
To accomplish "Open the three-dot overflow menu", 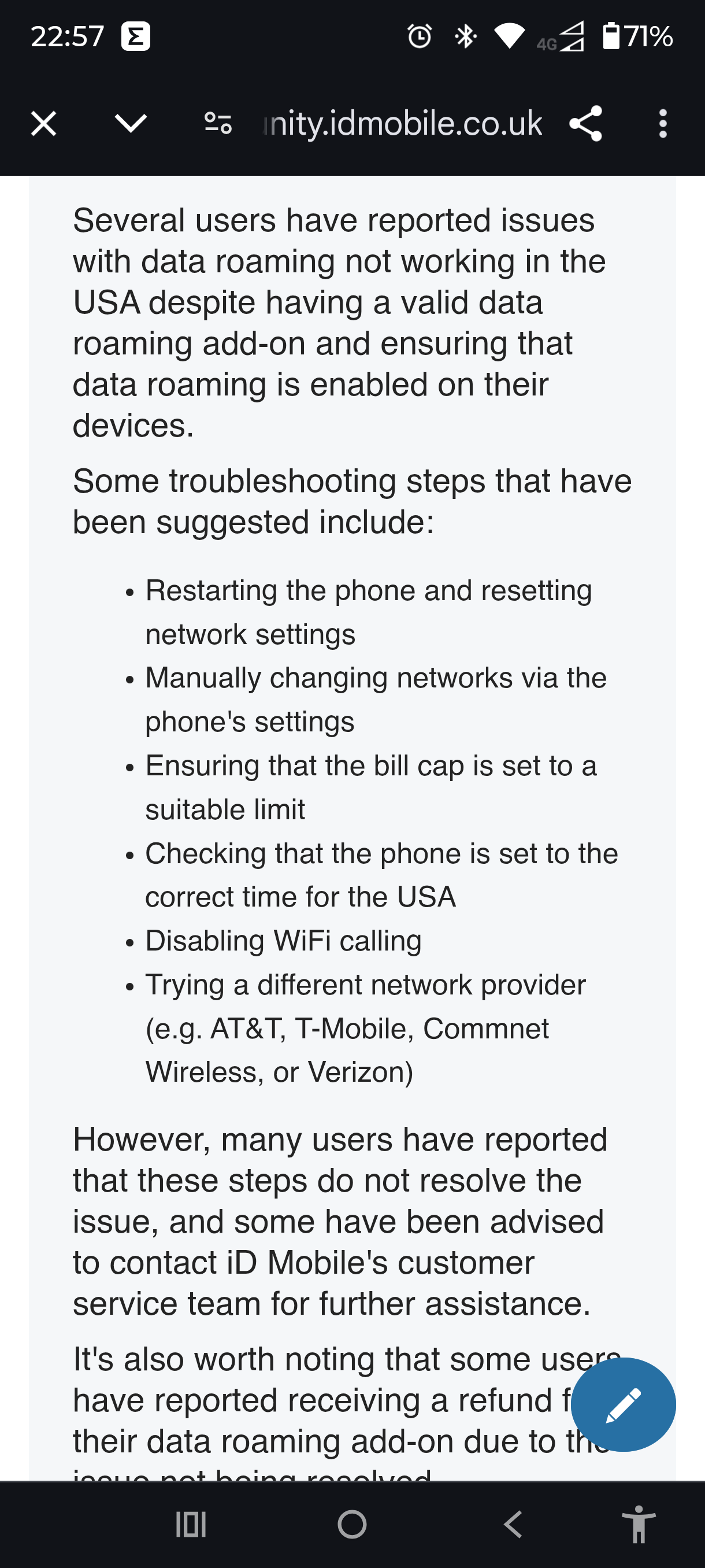I will (663, 124).
